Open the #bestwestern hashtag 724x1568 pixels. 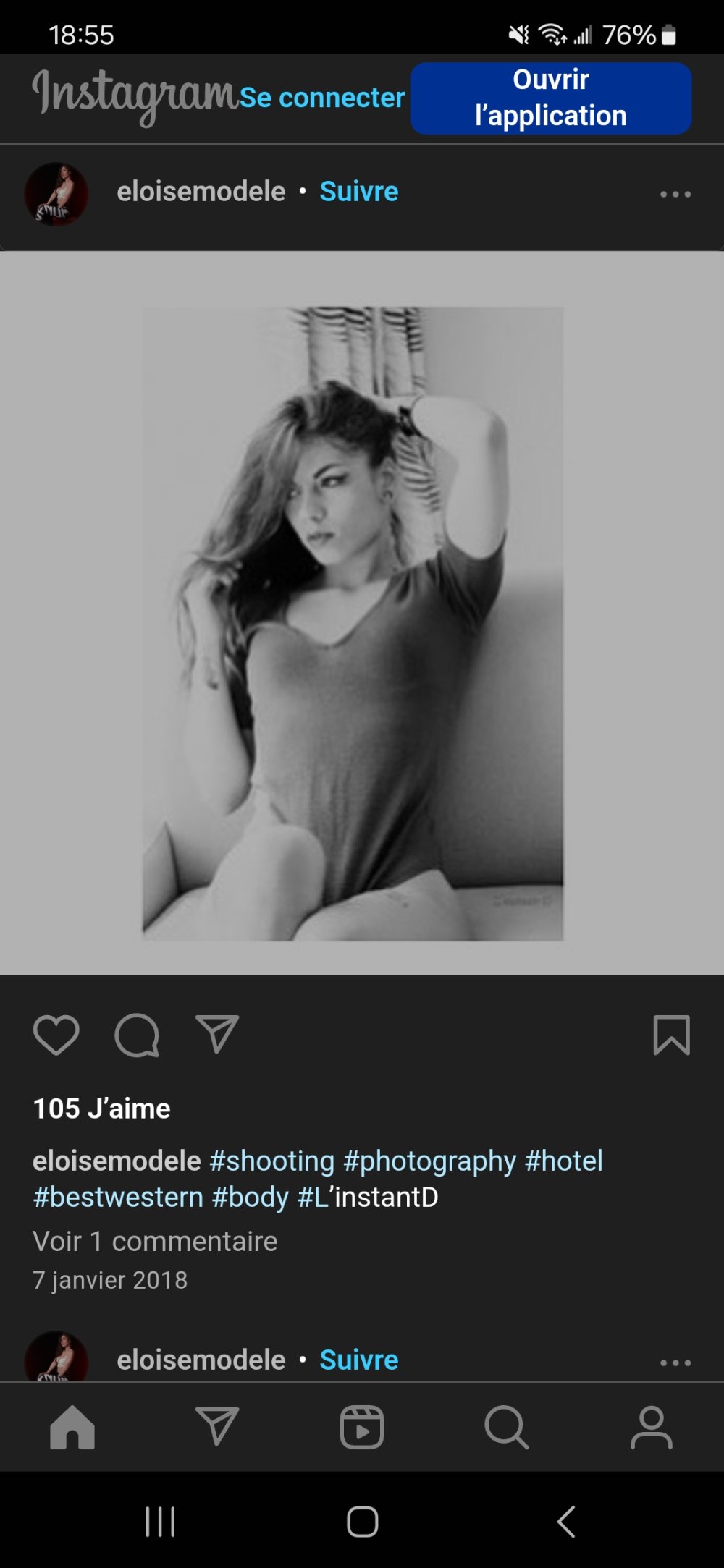[x=118, y=1197]
